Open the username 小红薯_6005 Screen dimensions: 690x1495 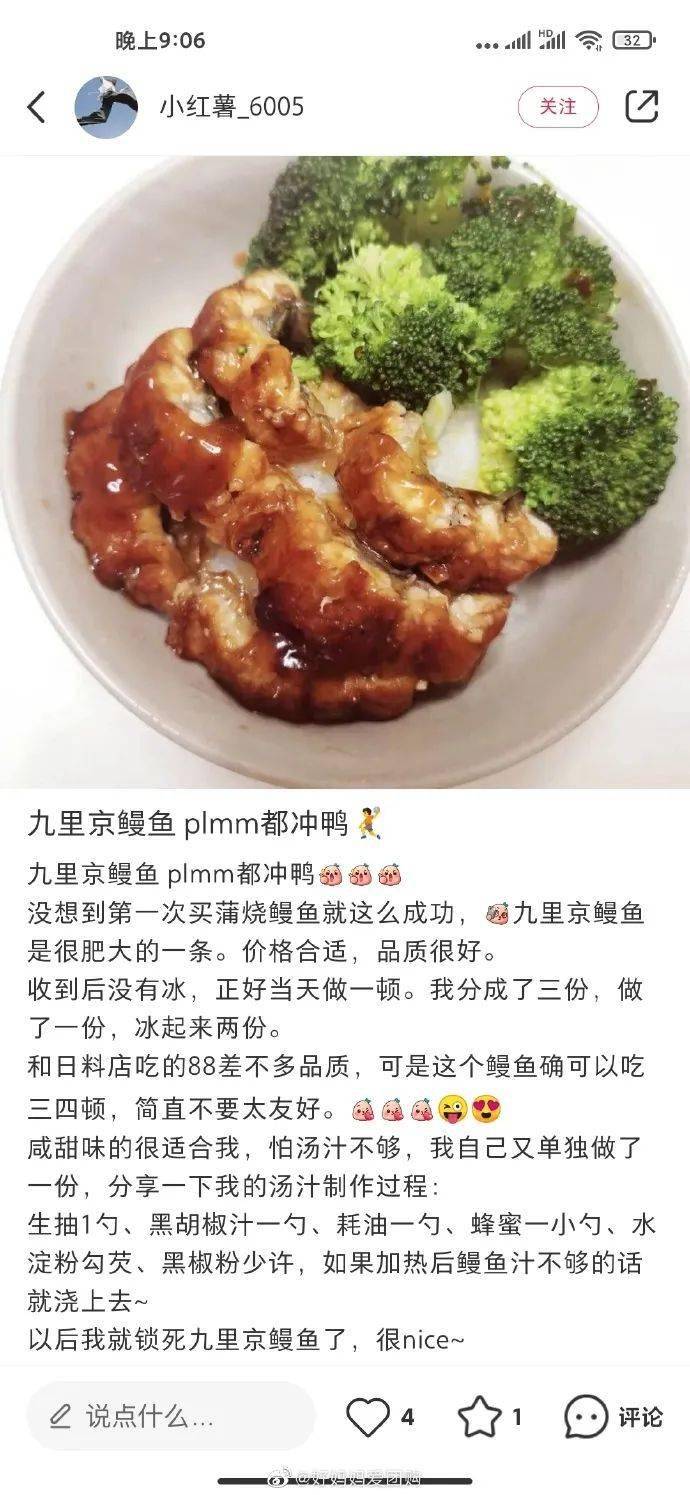pyautogui.click(x=231, y=107)
